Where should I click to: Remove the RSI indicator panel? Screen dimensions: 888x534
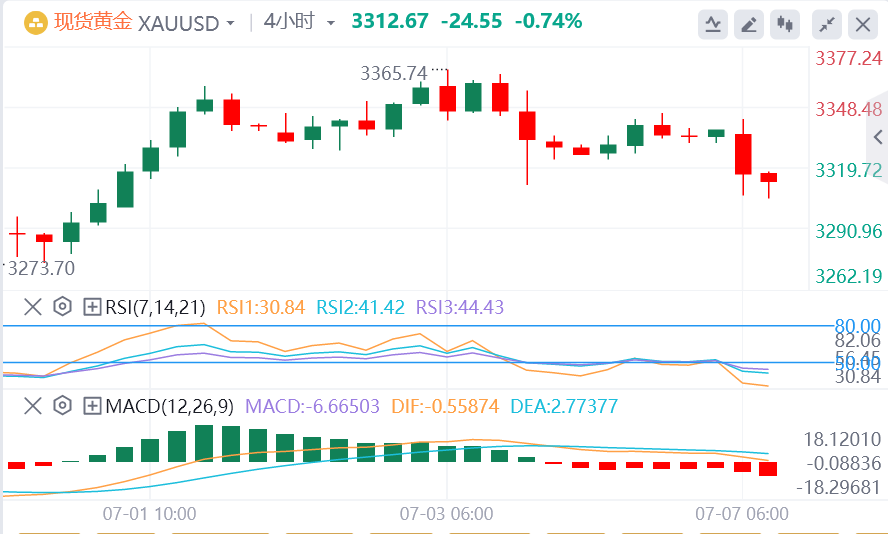pyautogui.click(x=33, y=307)
